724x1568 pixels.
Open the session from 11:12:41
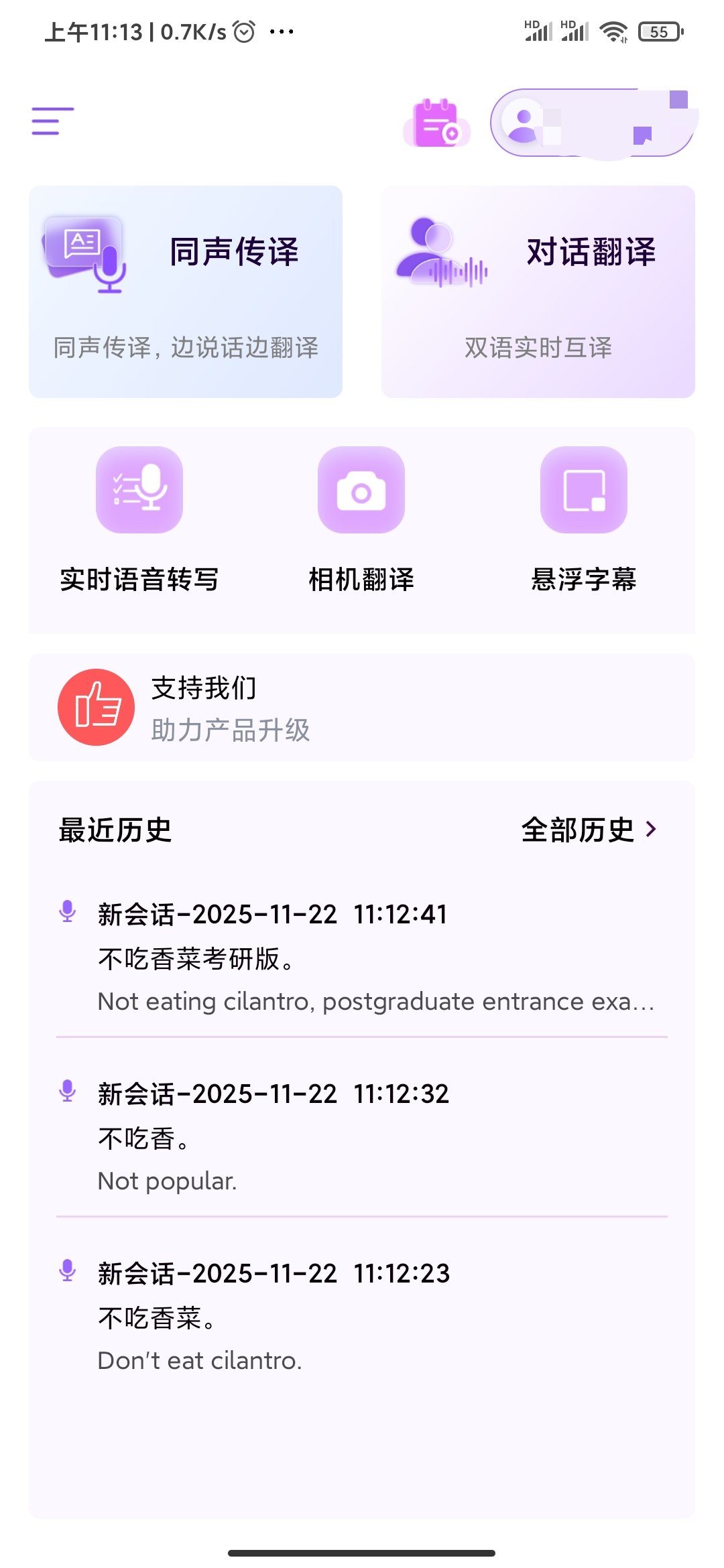tap(362, 957)
